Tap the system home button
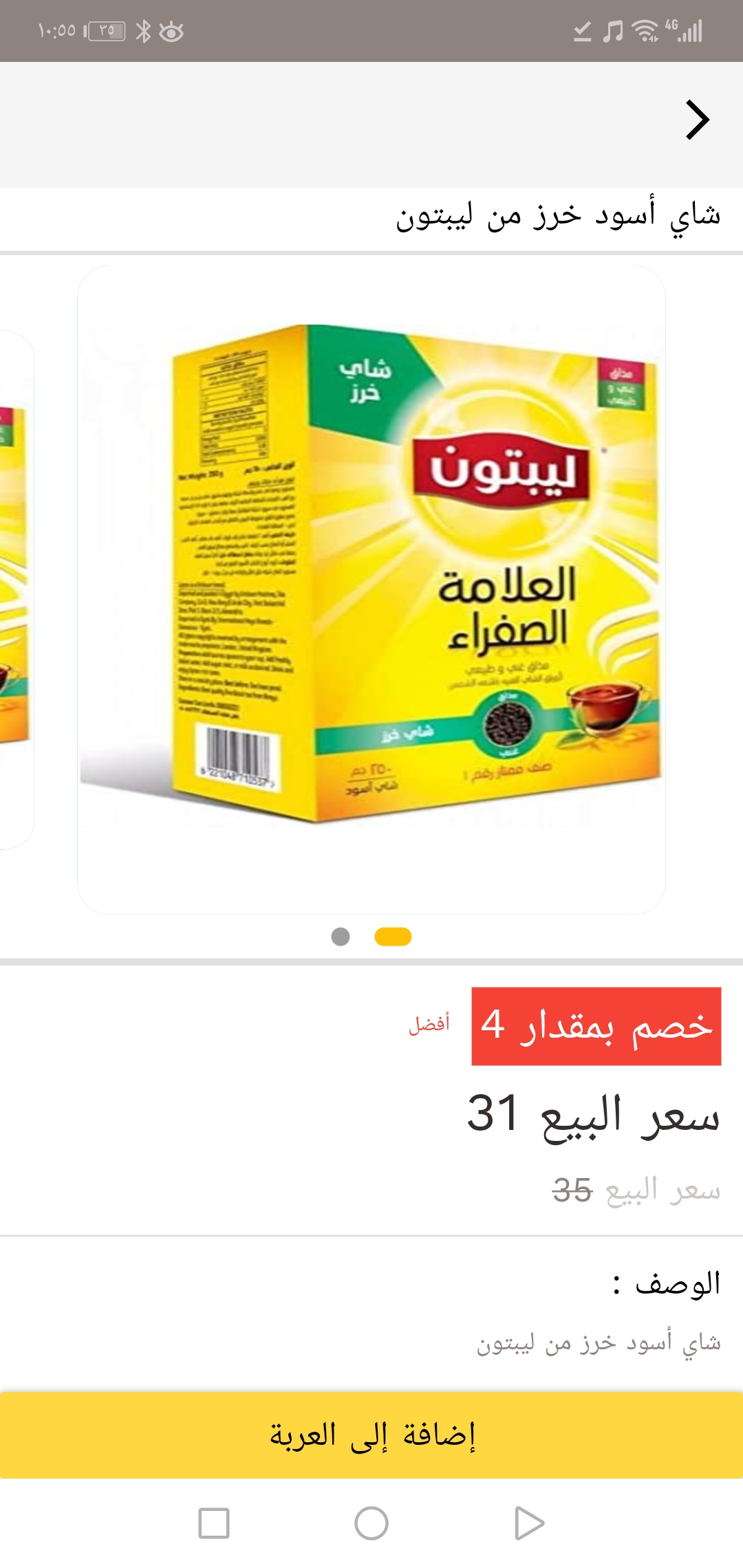This screenshot has height=1568, width=743. (x=371, y=1523)
